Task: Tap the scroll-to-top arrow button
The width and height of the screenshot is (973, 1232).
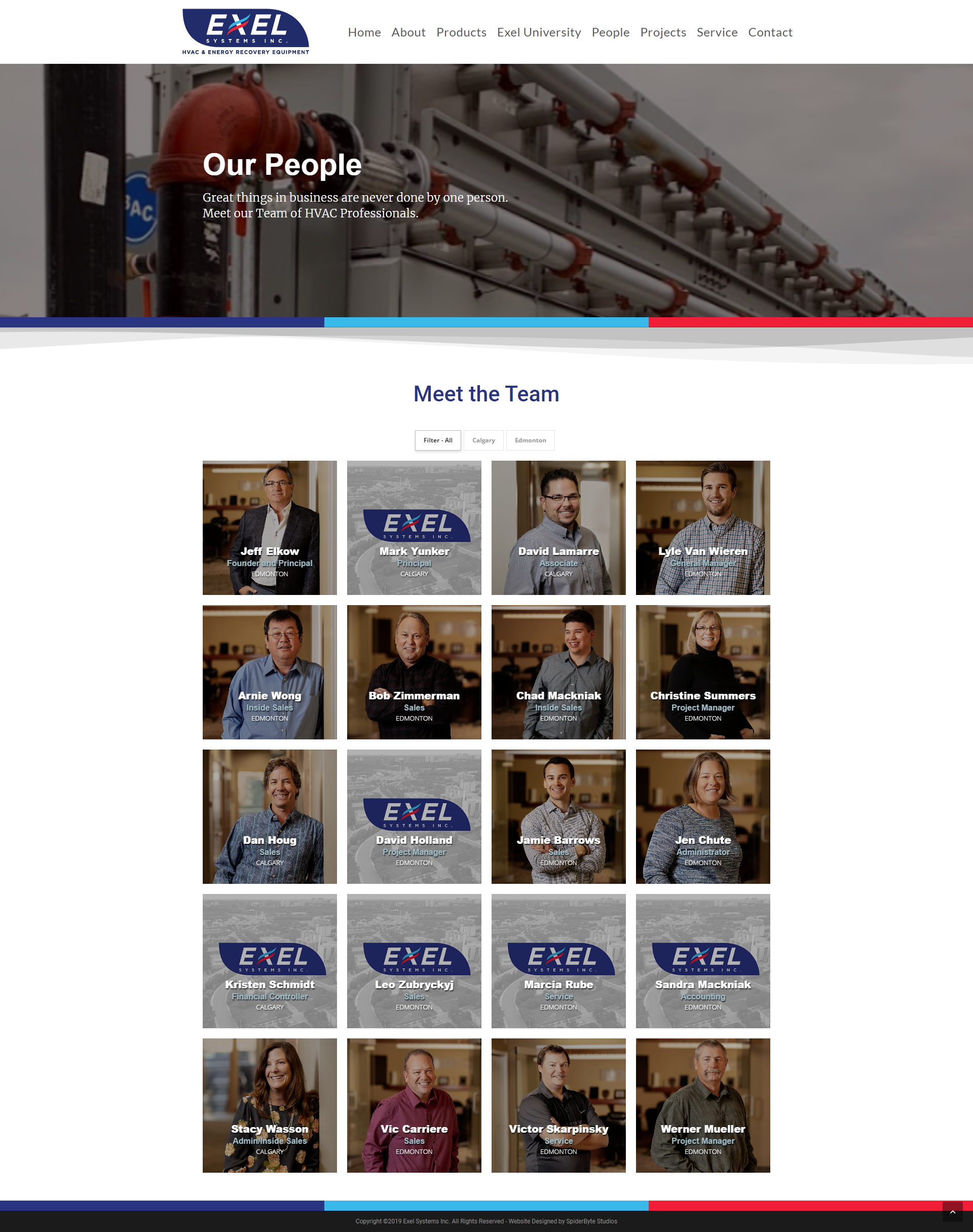Action: pos(952,1212)
